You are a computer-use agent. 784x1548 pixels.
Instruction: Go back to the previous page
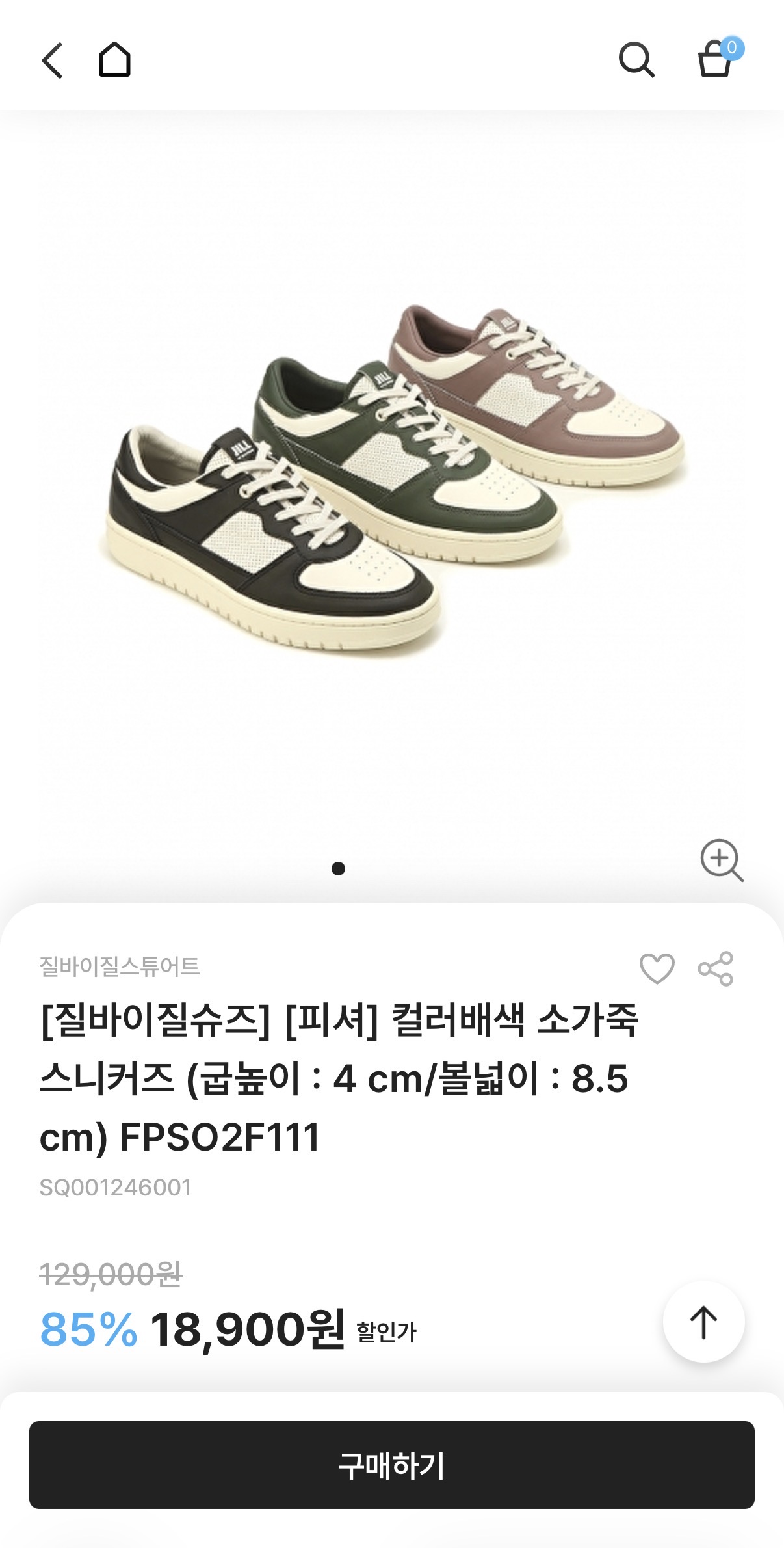(52, 60)
